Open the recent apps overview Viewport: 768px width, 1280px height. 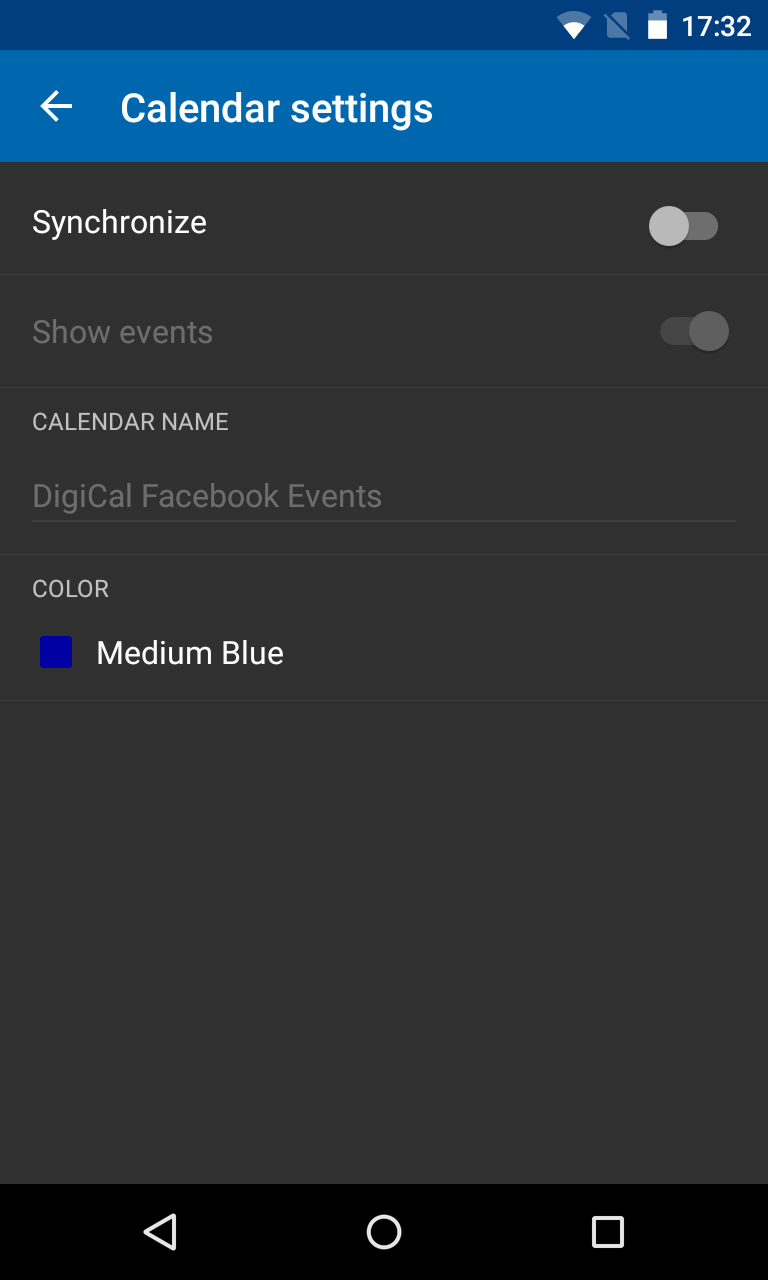tap(607, 1232)
